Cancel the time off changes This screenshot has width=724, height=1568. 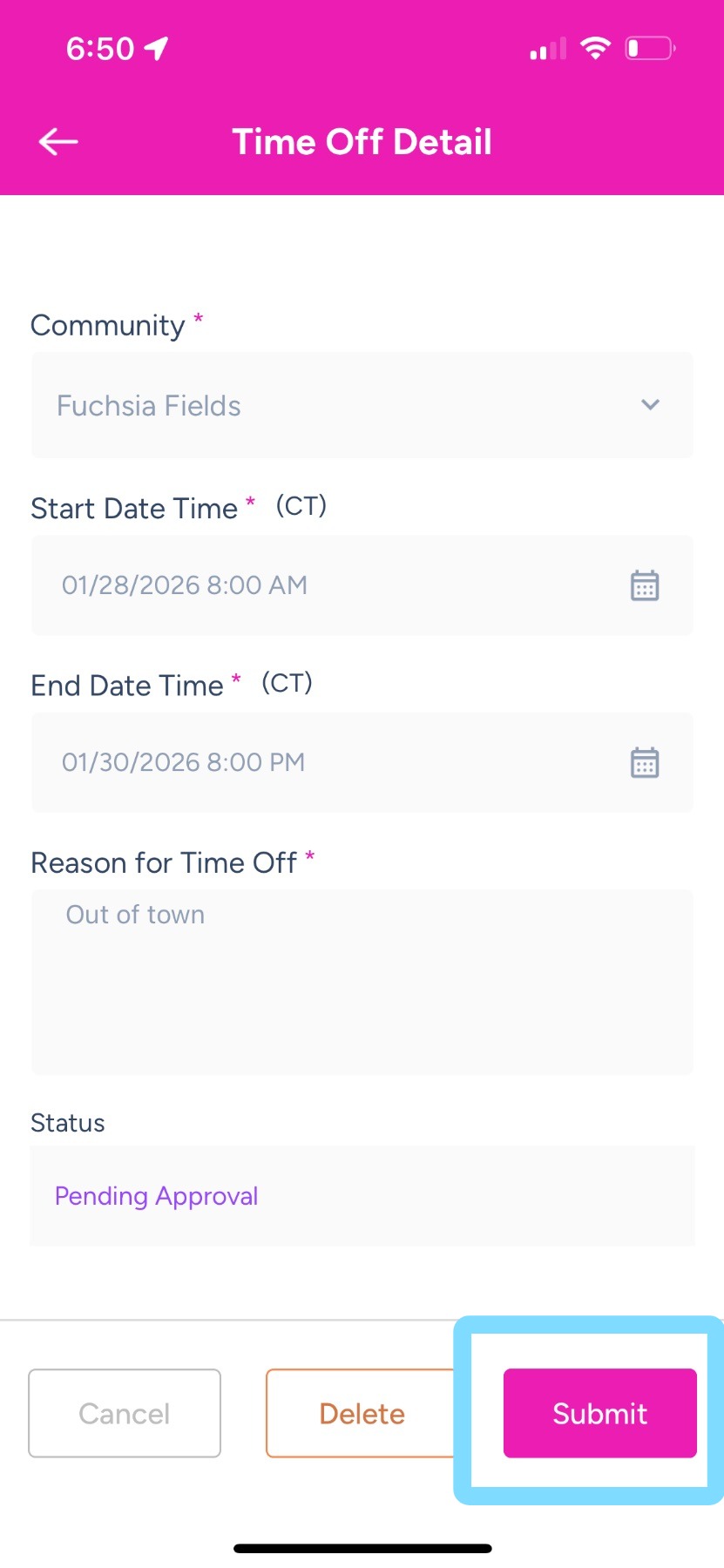pos(125,1413)
